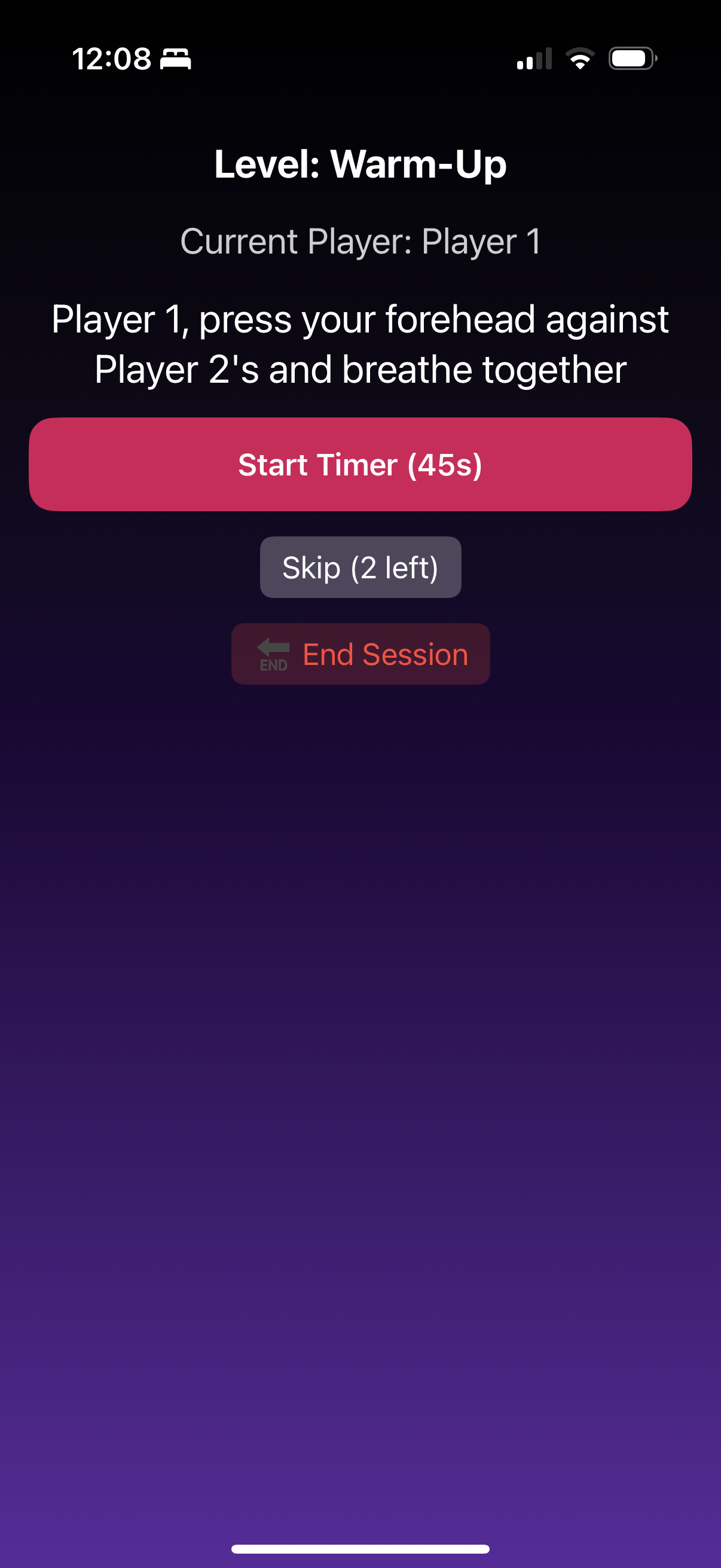End the current session
The width and height of the screenshot is (721, 1568).
click(360, 654)
